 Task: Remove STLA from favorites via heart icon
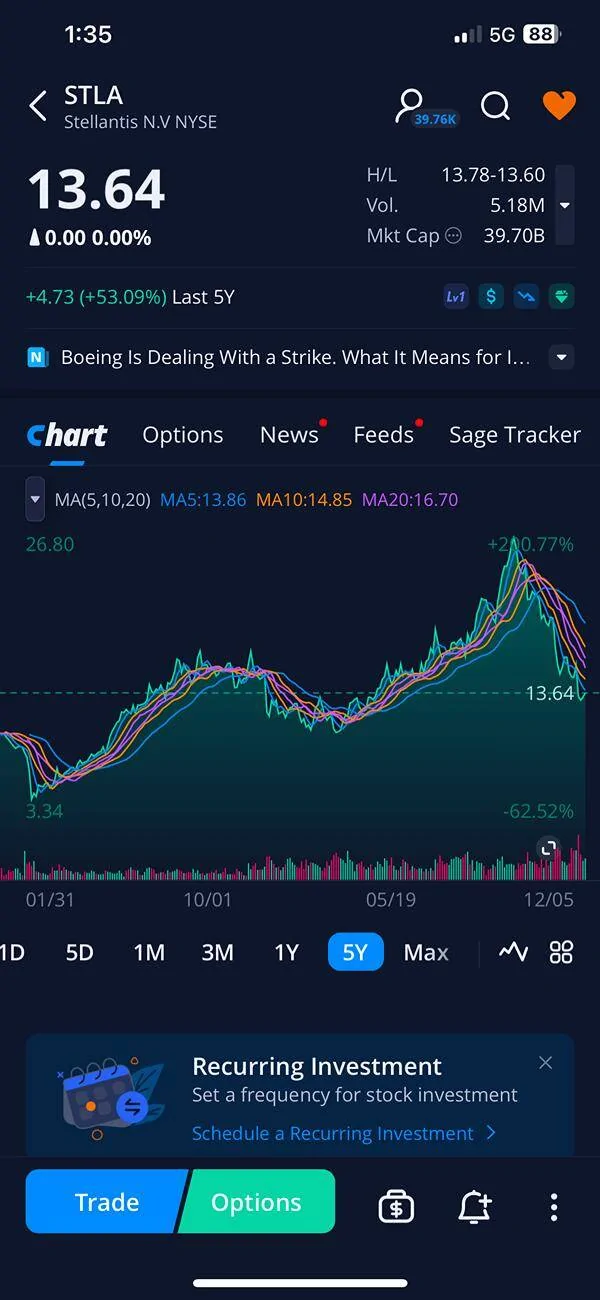tap(559, 105)
